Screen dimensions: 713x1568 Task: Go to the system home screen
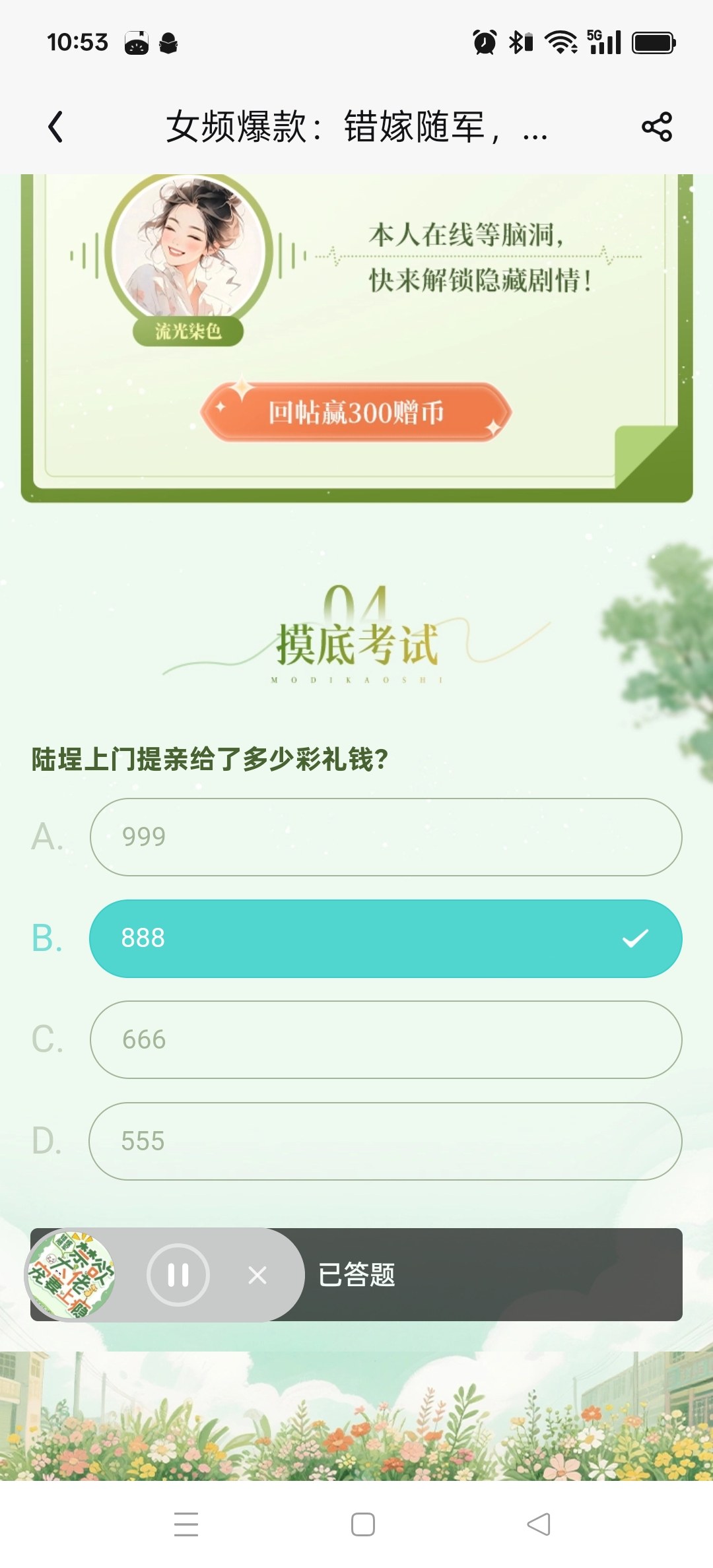tap(363, 1524)
